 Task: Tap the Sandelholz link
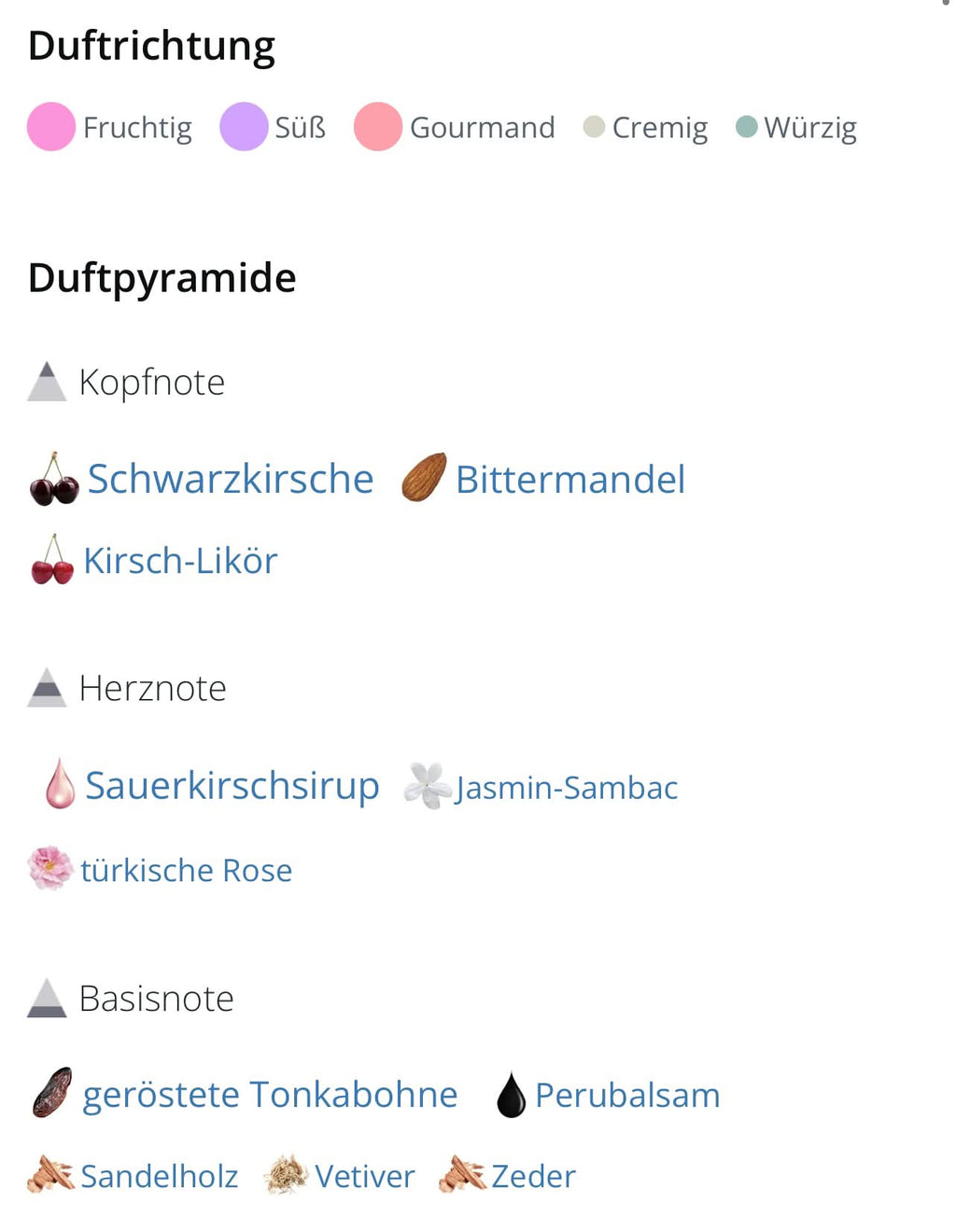159,1176
